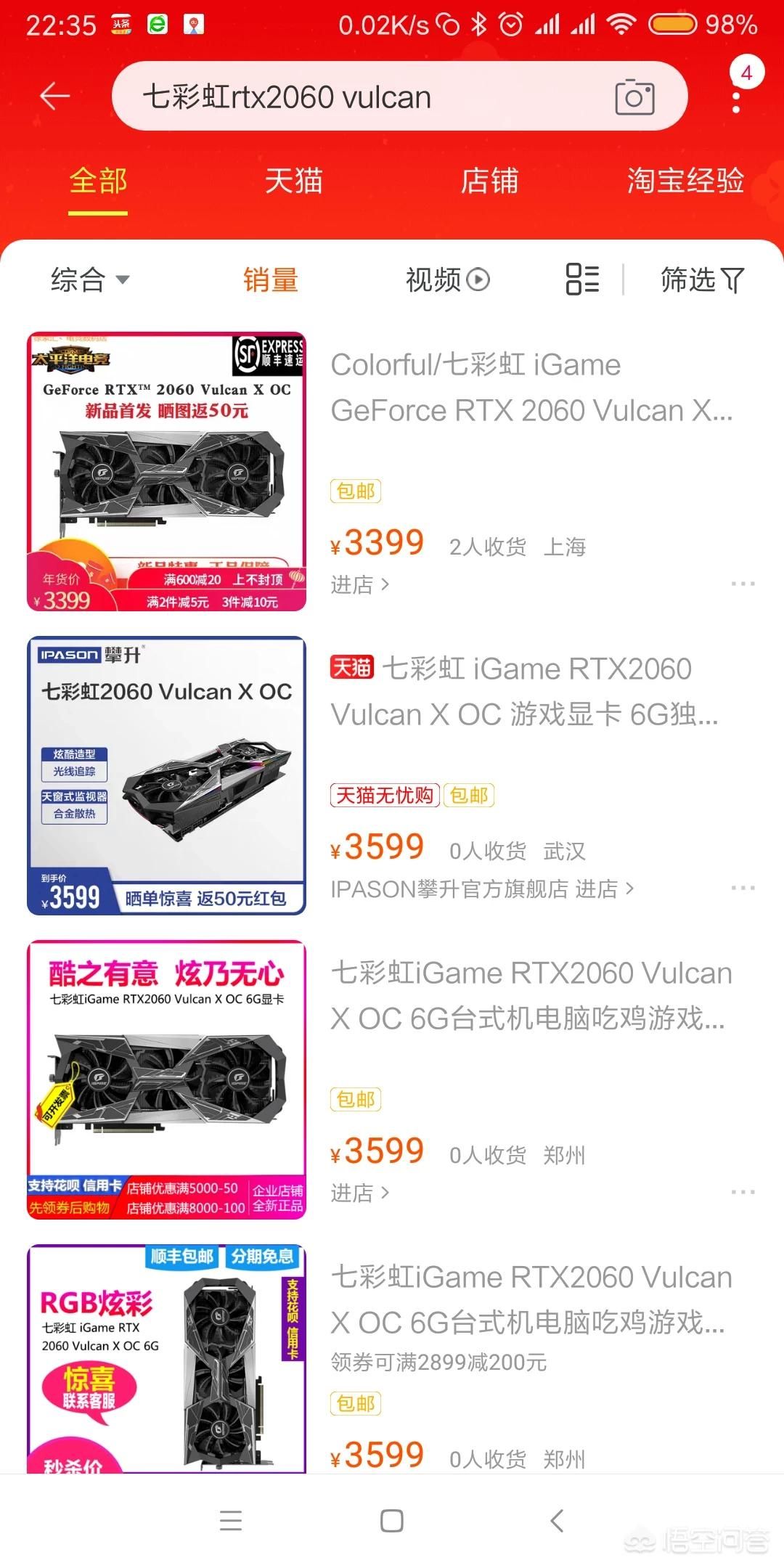Show more options for the IPASON listing
784x1568 pixels.
coord(743,889)
